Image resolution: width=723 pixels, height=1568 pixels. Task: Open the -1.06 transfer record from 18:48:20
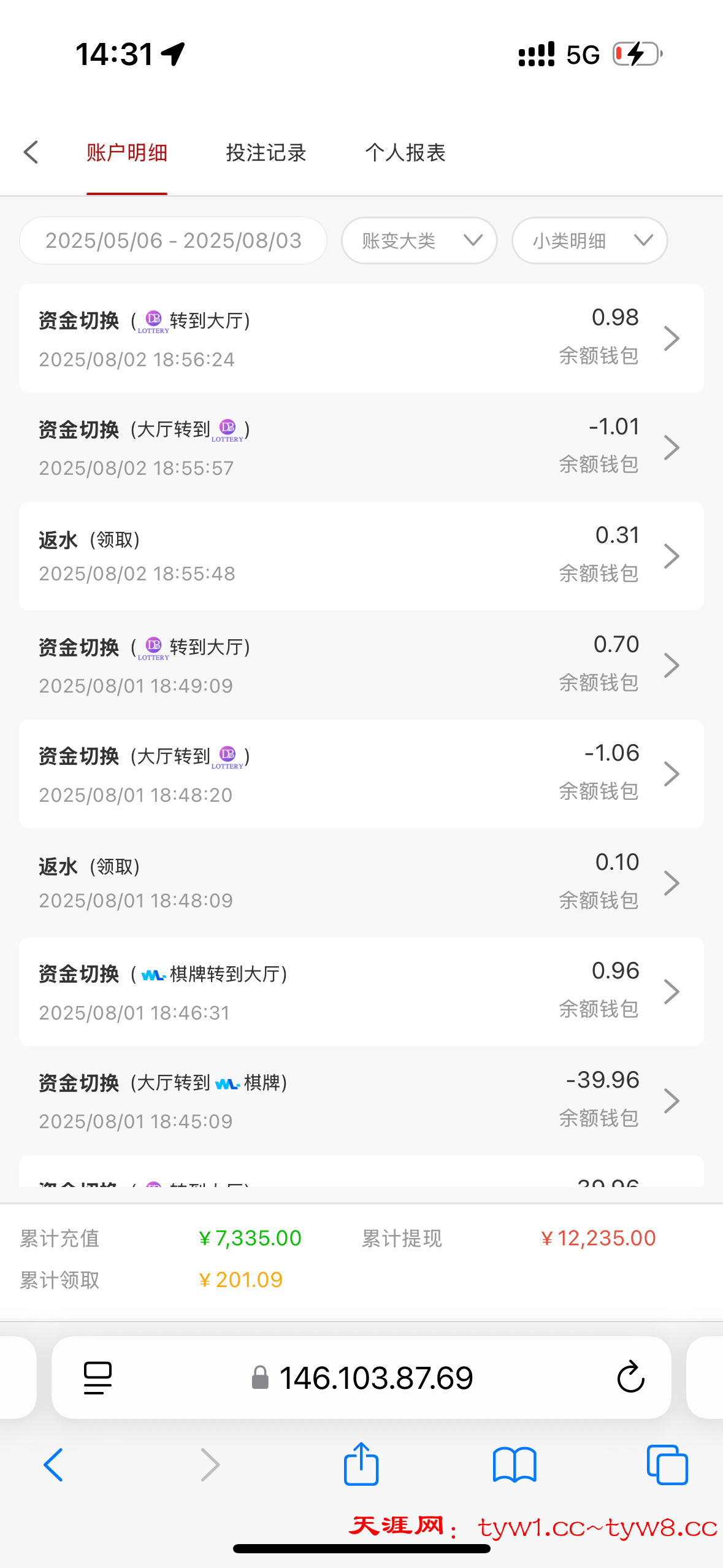click(361, 774)
